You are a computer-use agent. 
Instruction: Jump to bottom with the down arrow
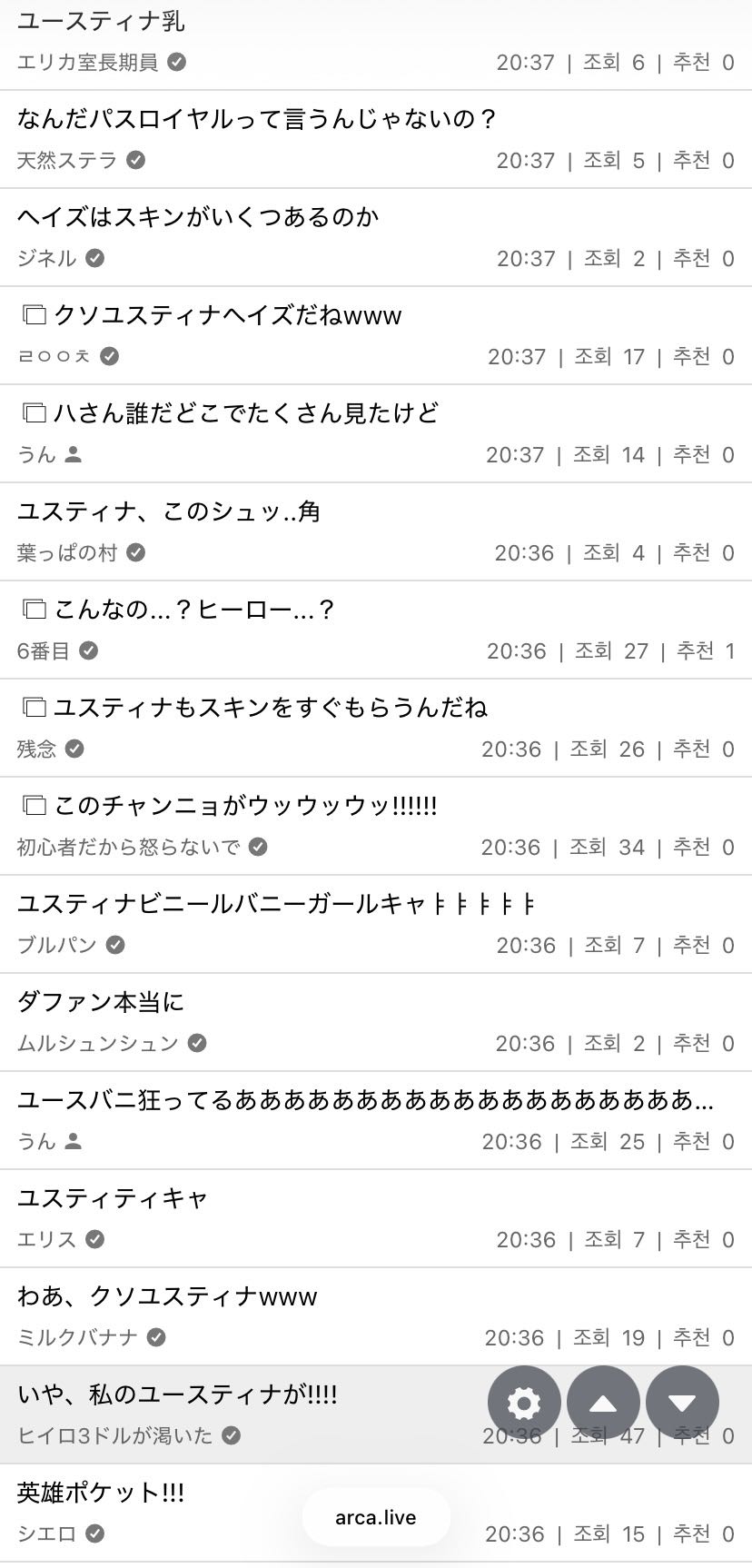(x=682, y=1403)
